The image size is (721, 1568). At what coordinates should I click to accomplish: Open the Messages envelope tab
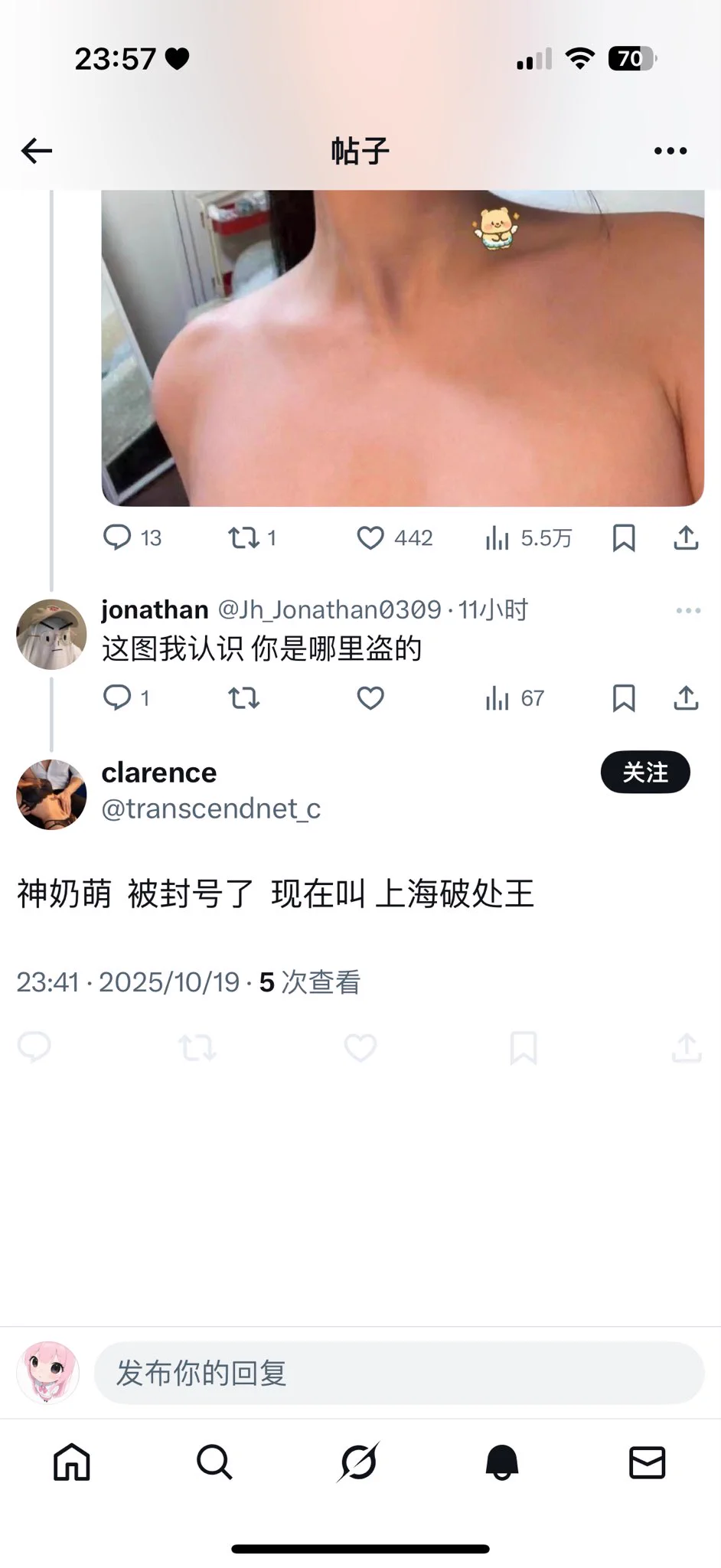(647, 1462)
